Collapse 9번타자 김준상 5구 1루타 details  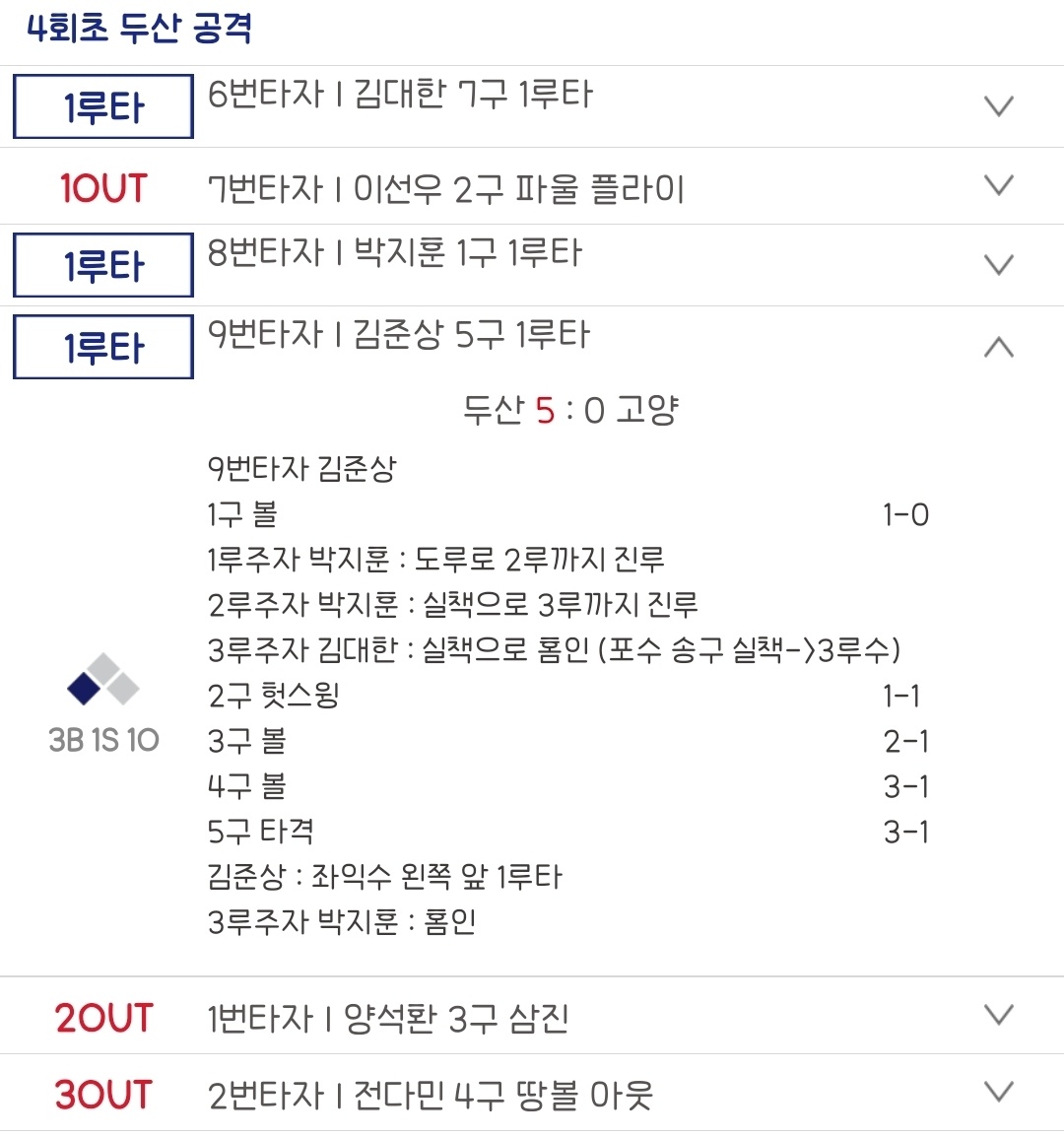tap(998, 347)
